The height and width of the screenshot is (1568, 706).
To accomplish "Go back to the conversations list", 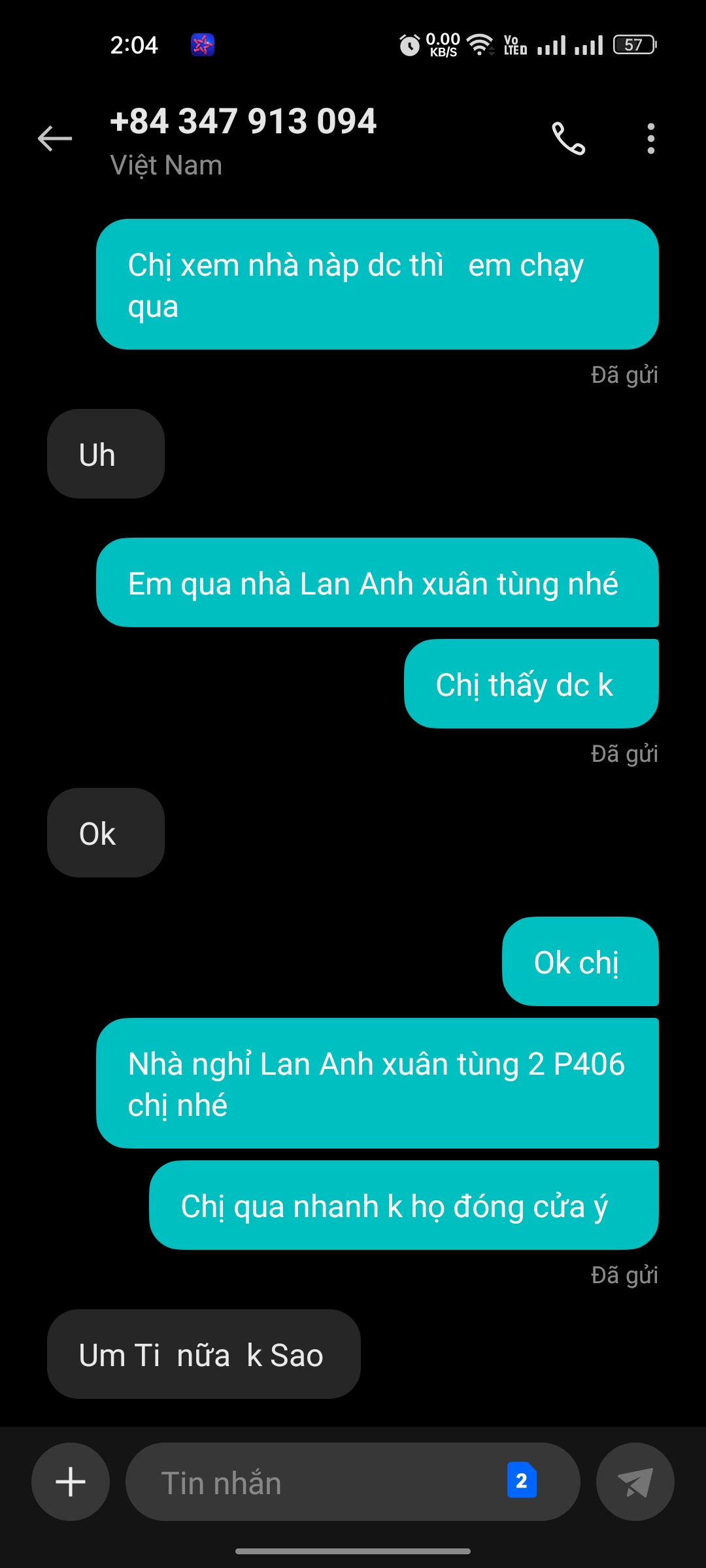I will (55, 139).
